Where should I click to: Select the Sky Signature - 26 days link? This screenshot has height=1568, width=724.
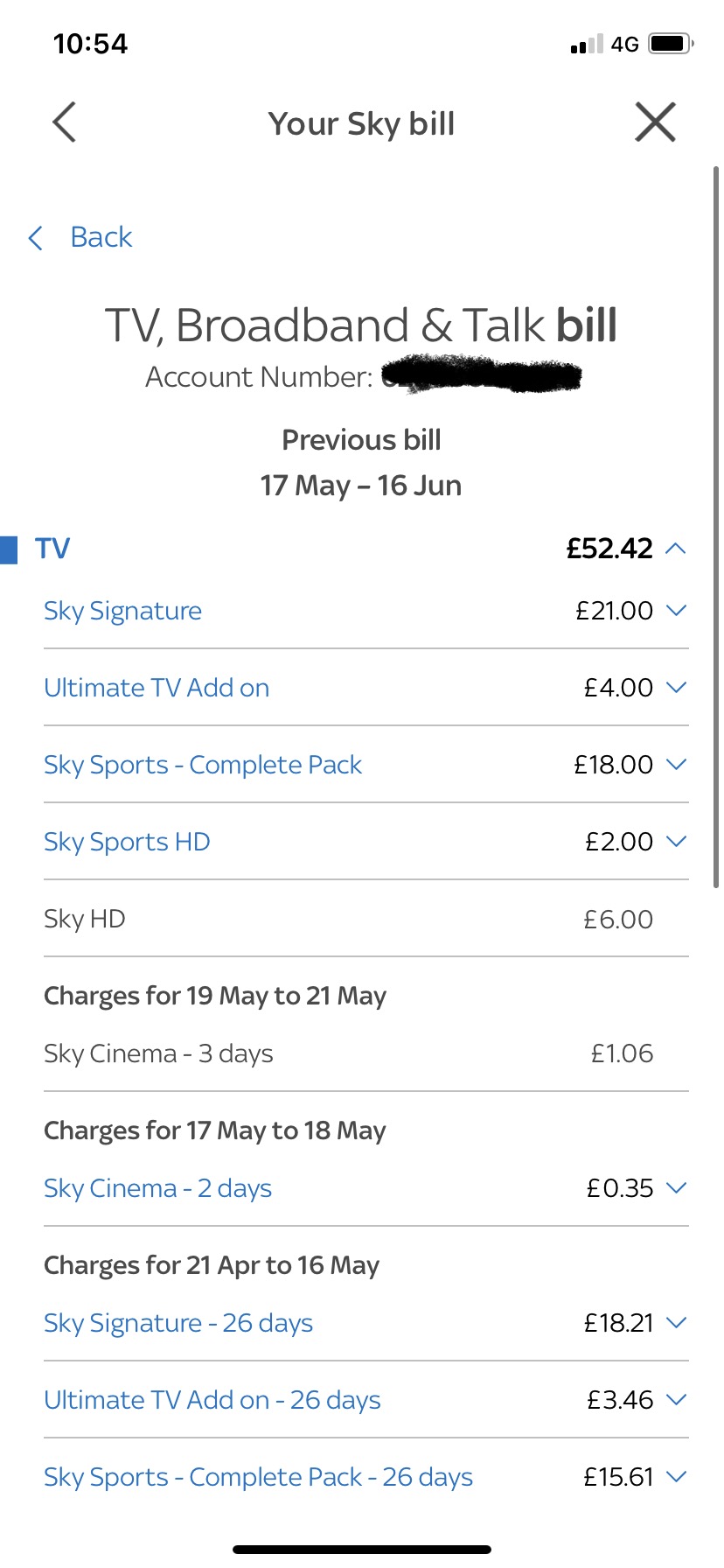pos(178,1322)
